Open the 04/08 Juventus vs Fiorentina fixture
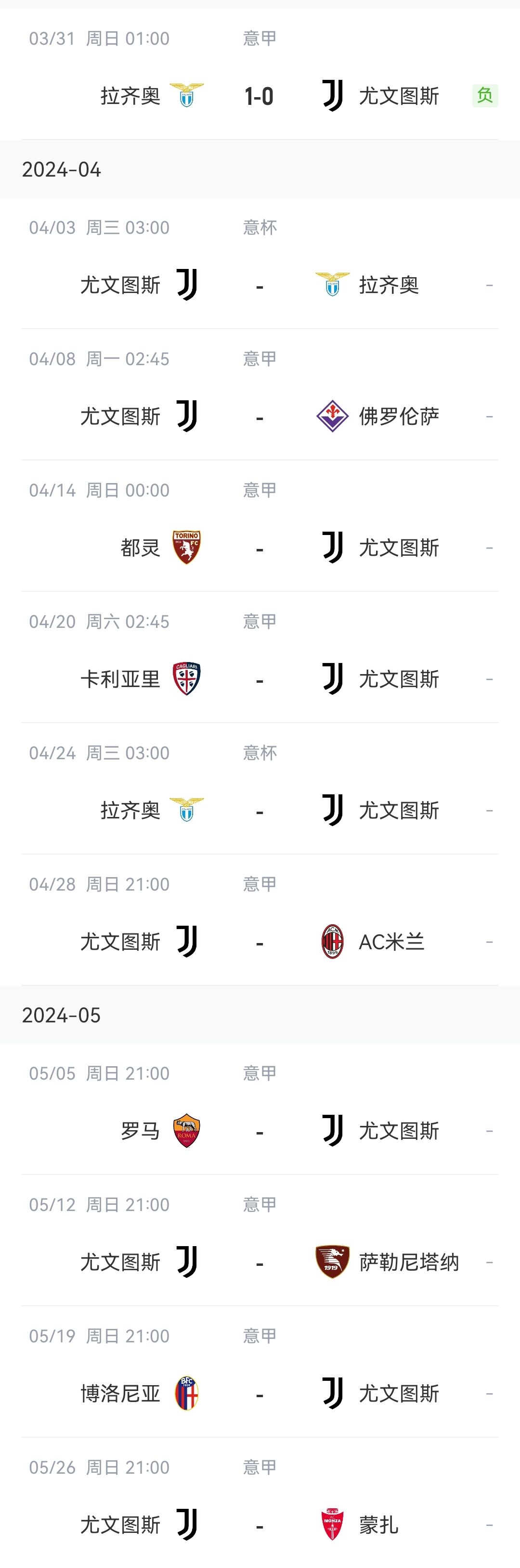 pyautogui.click(x=260, y=416)
